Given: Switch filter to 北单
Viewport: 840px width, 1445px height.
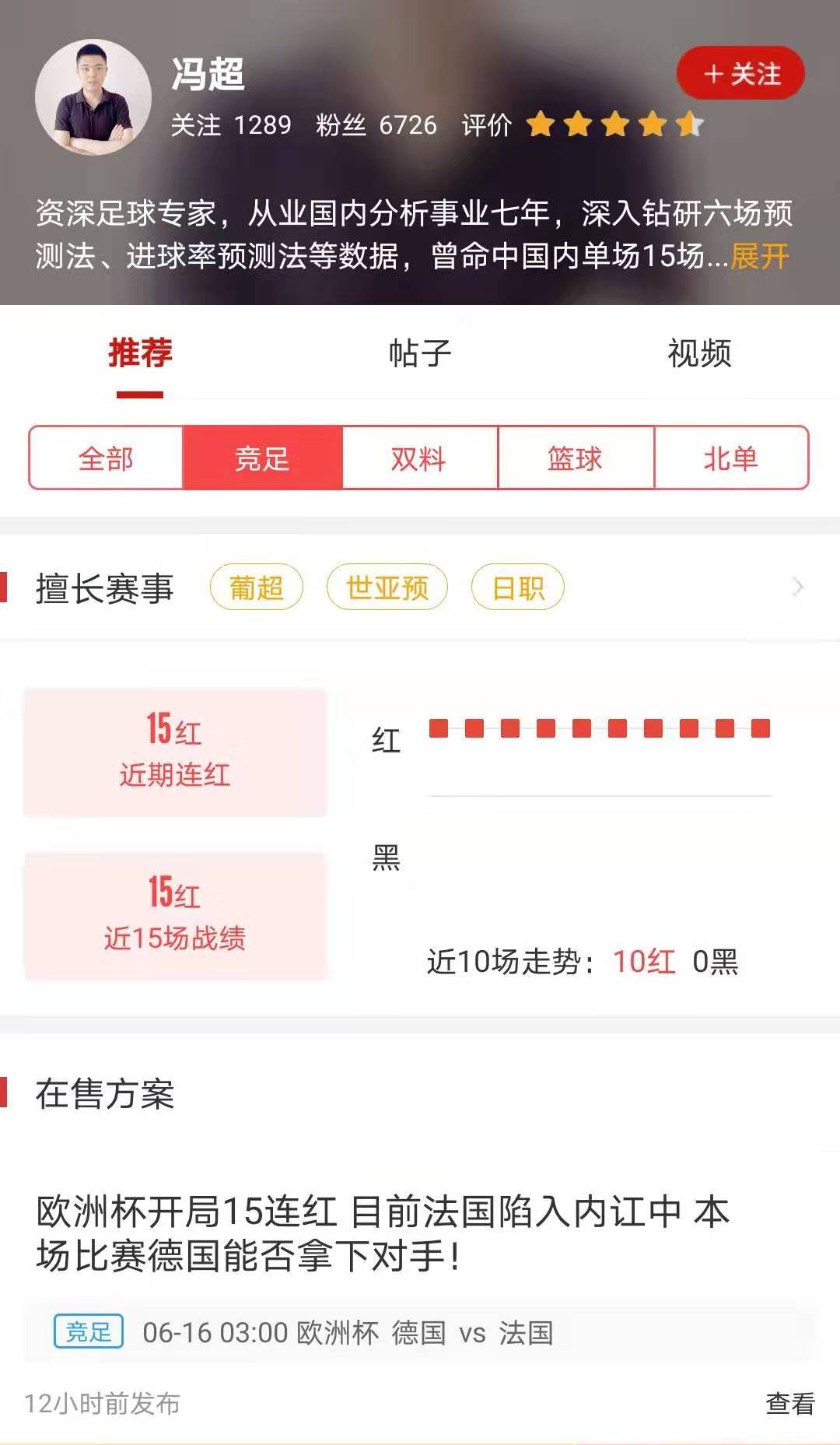Looking at the screenshot, I should pos(730,458).
